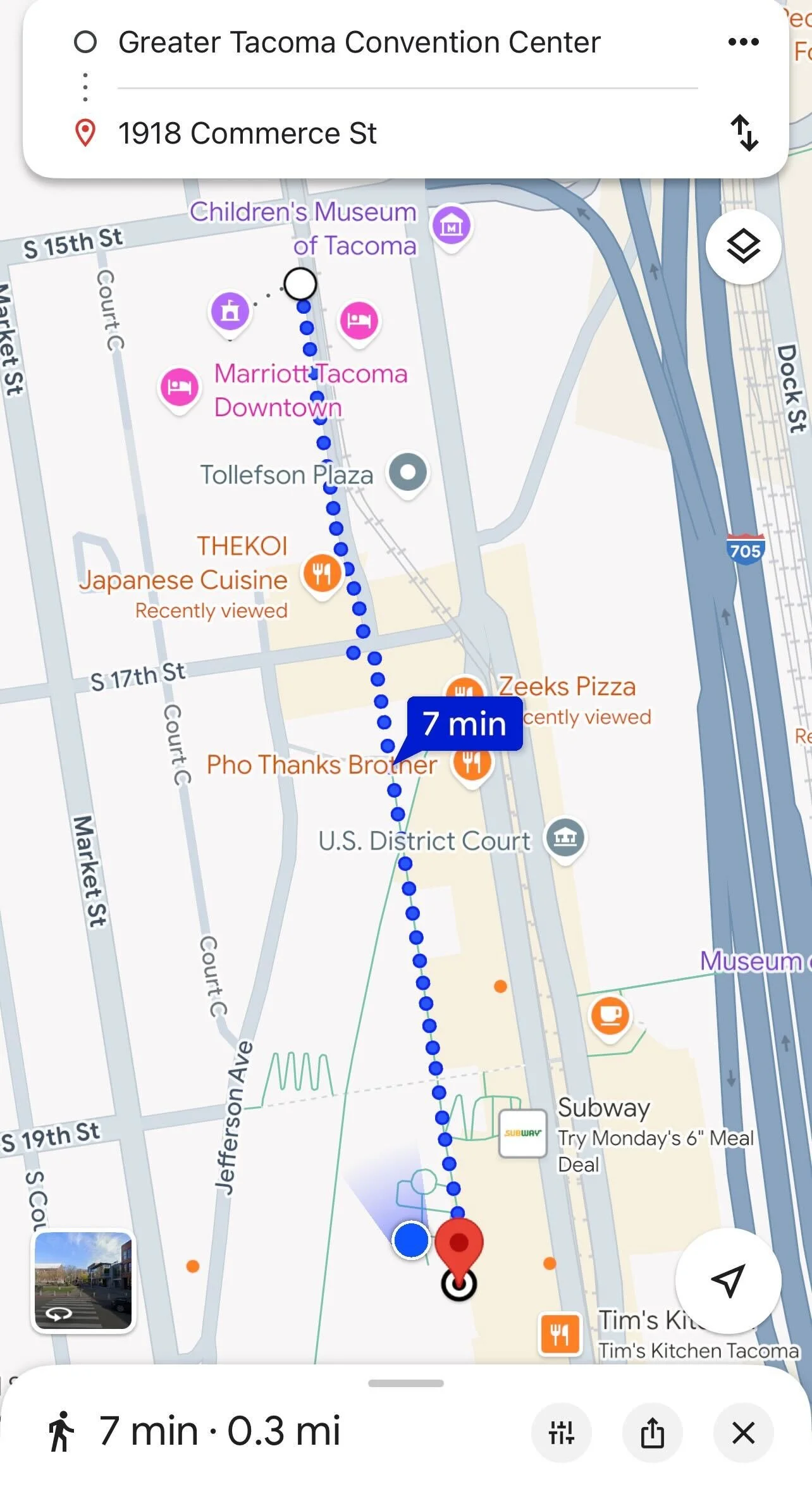Screen dimensions: 812x1489
Task: Open the three-dot overflow menu
Action: point(743,42)
